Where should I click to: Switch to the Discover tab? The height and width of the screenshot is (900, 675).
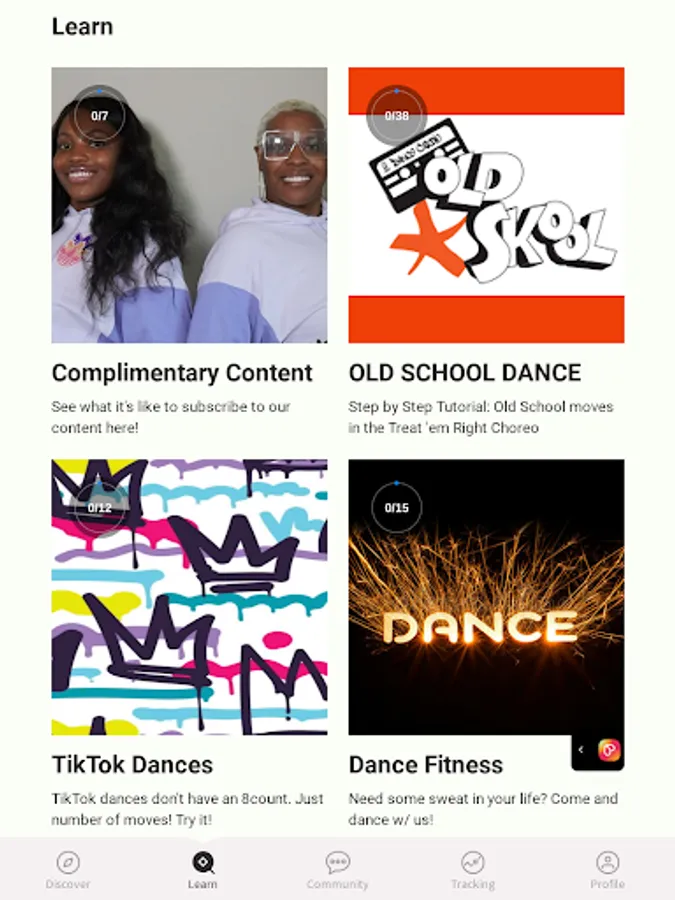pyautogui.click(x=68, y=870)
